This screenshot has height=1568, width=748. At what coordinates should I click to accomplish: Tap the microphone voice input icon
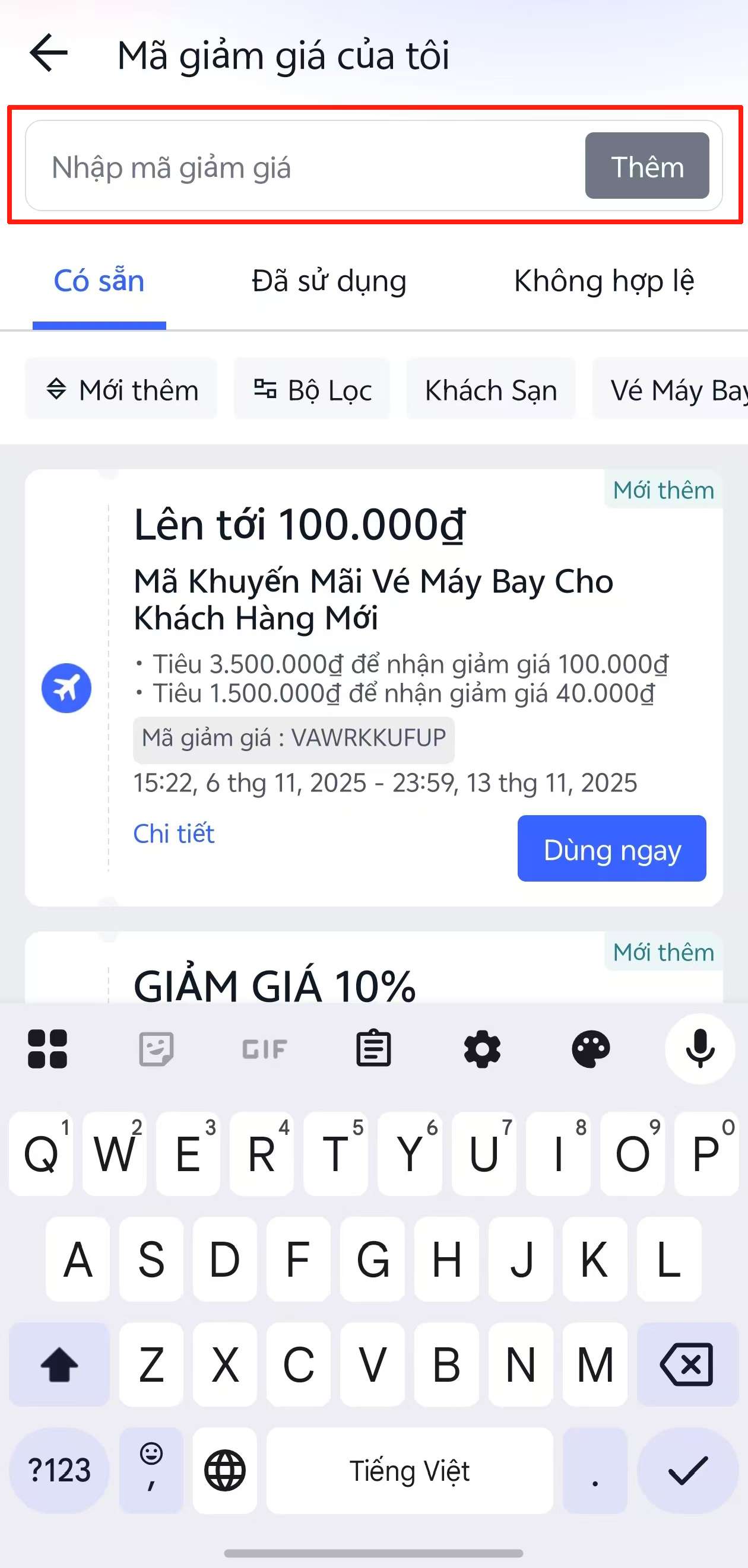click(x=699, y=1049)
